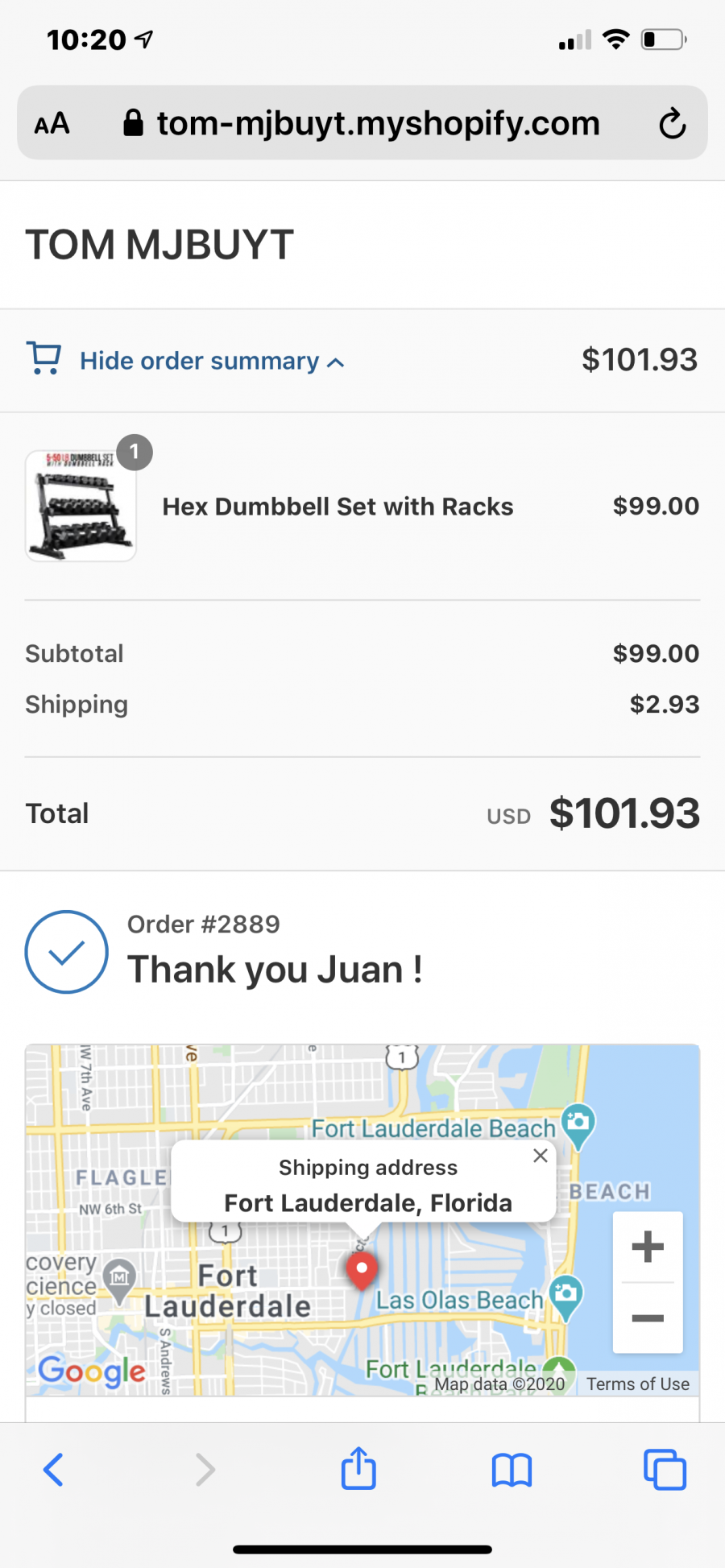Zoom out on the map

tap(648, 1318)
